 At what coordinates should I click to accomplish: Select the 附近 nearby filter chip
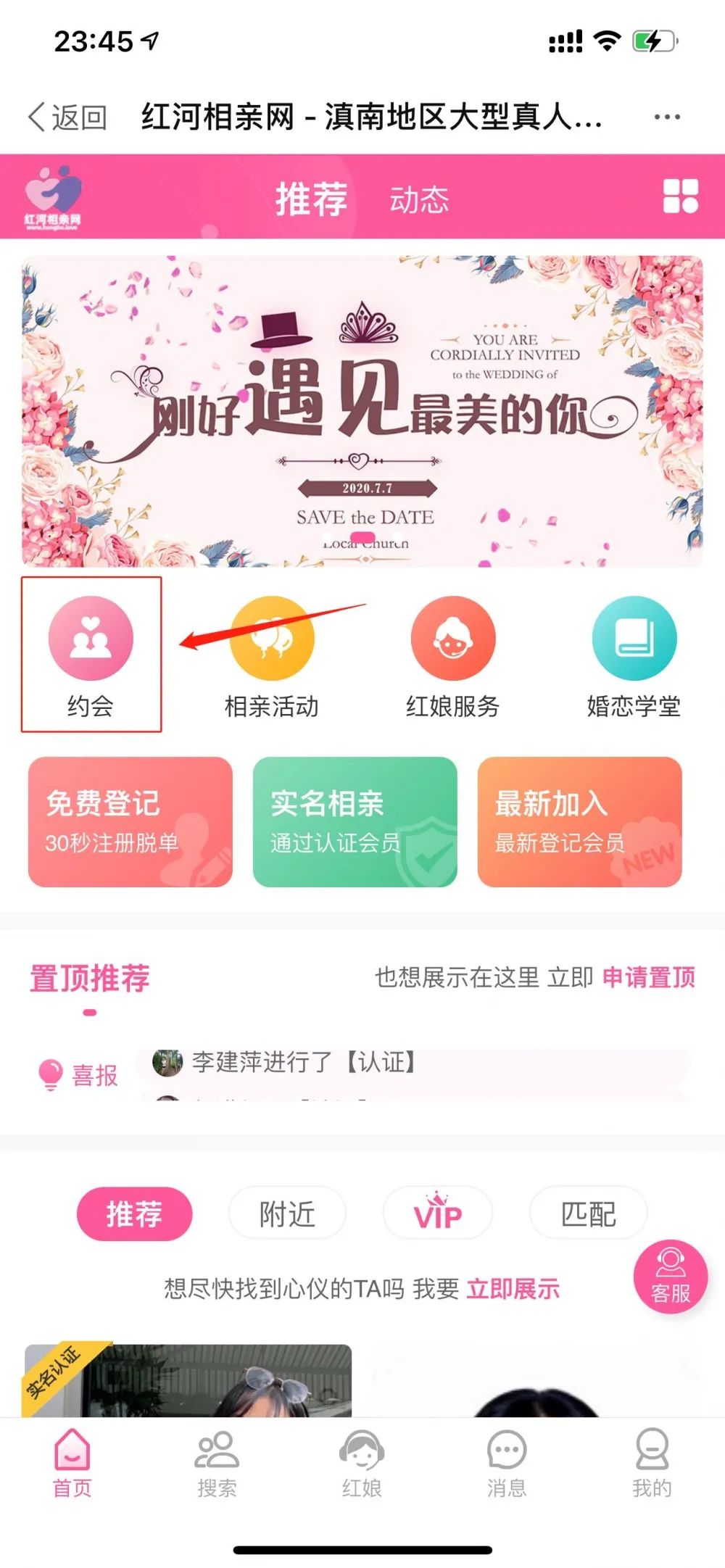[287, 1214]
